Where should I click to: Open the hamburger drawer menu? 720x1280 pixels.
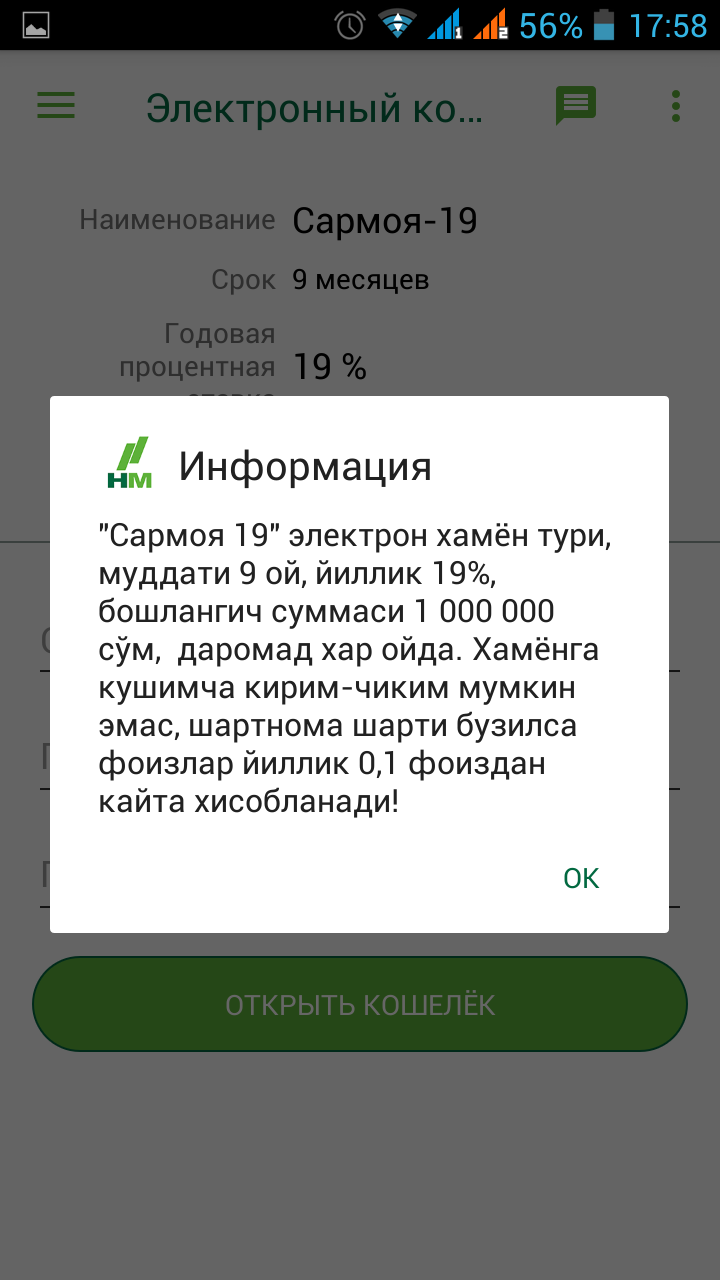pyautogui.click(x=56, y=106)
